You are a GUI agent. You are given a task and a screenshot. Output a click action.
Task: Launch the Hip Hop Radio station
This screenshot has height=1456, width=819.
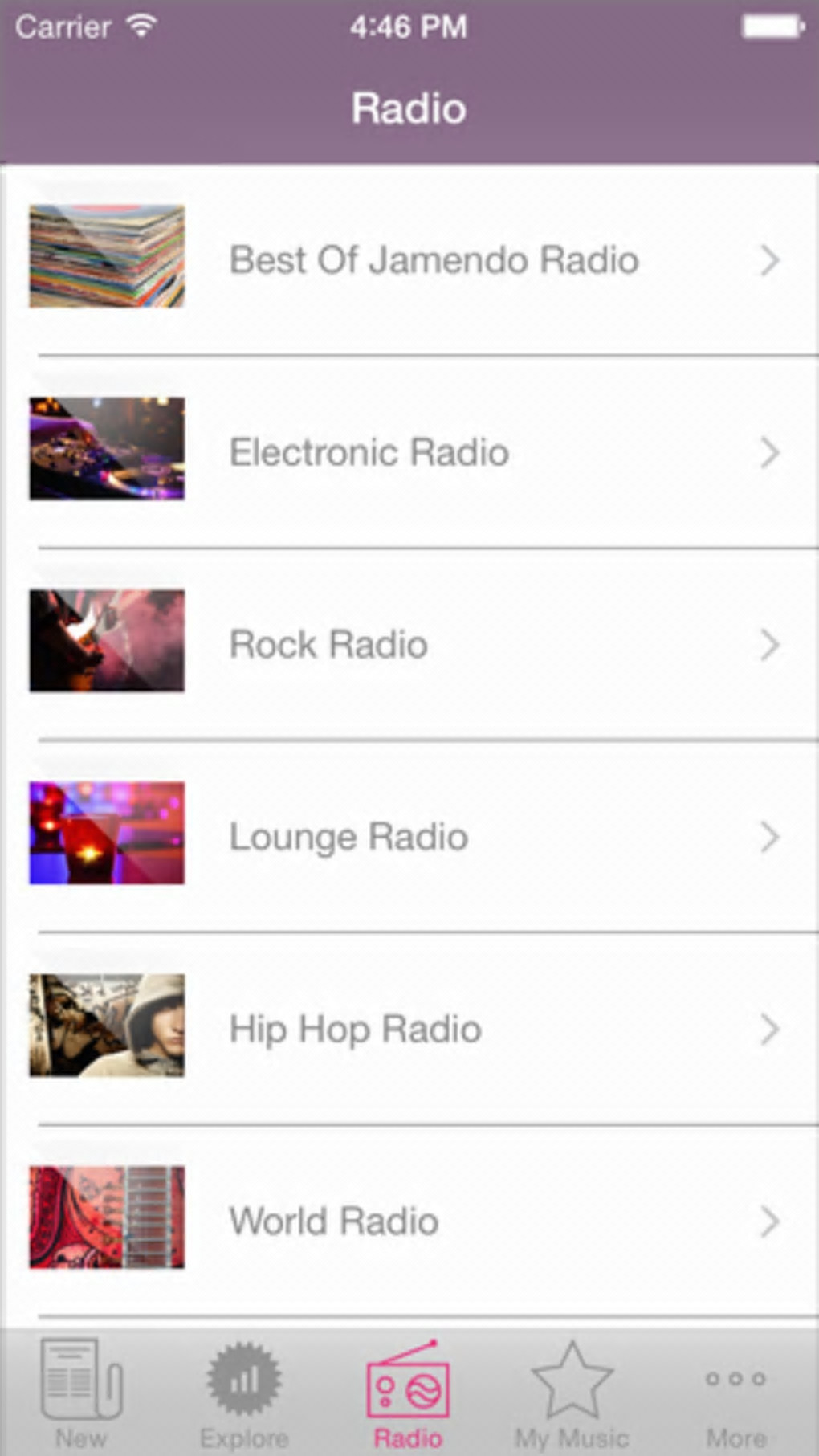point(356,1029)
